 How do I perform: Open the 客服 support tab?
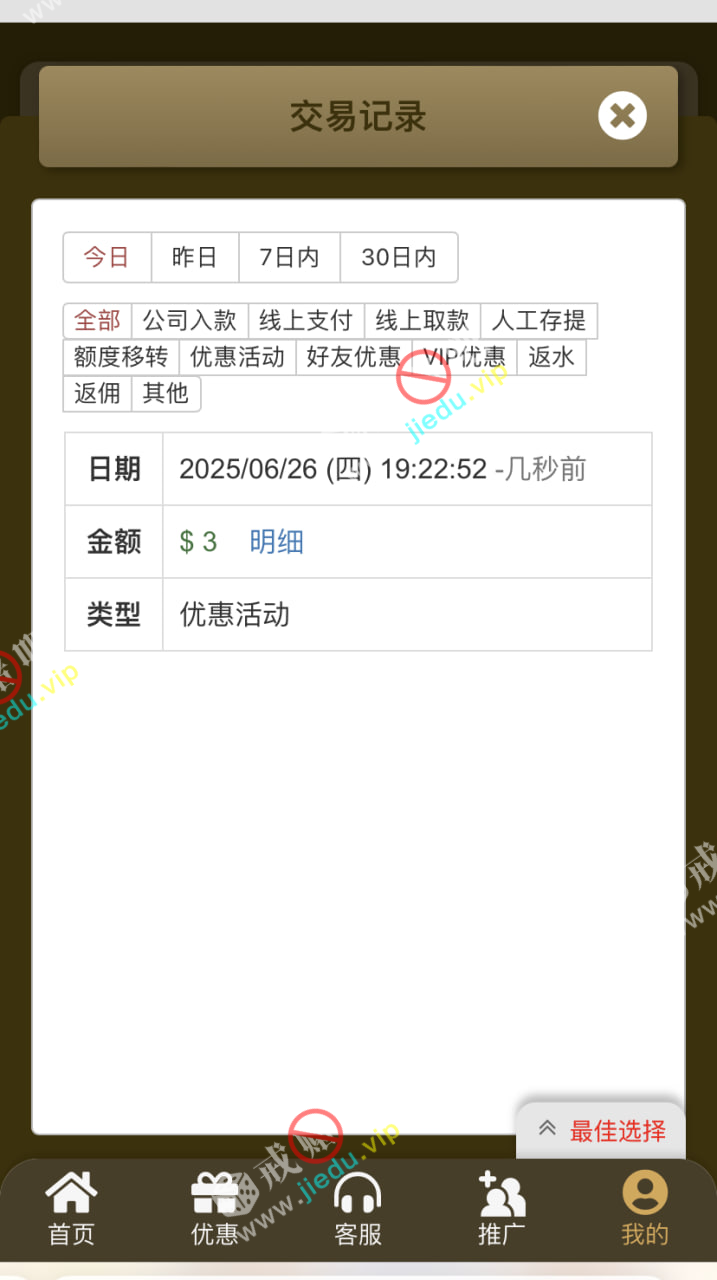point(358,1208)
